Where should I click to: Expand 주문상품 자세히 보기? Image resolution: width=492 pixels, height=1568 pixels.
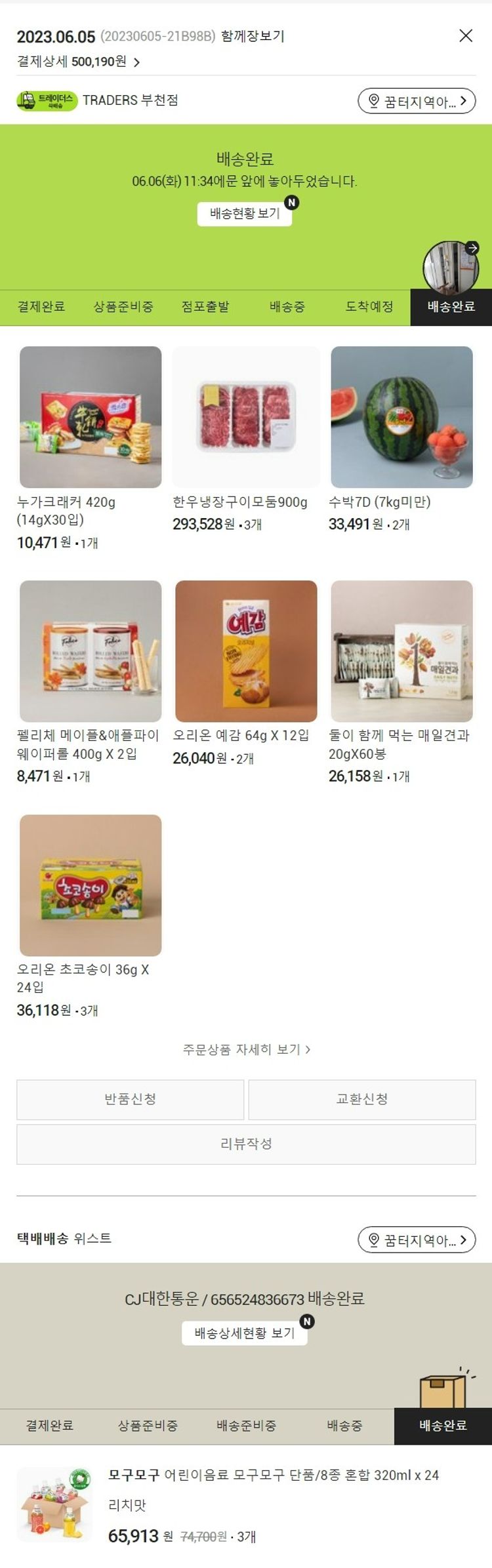pos(246,1049)
